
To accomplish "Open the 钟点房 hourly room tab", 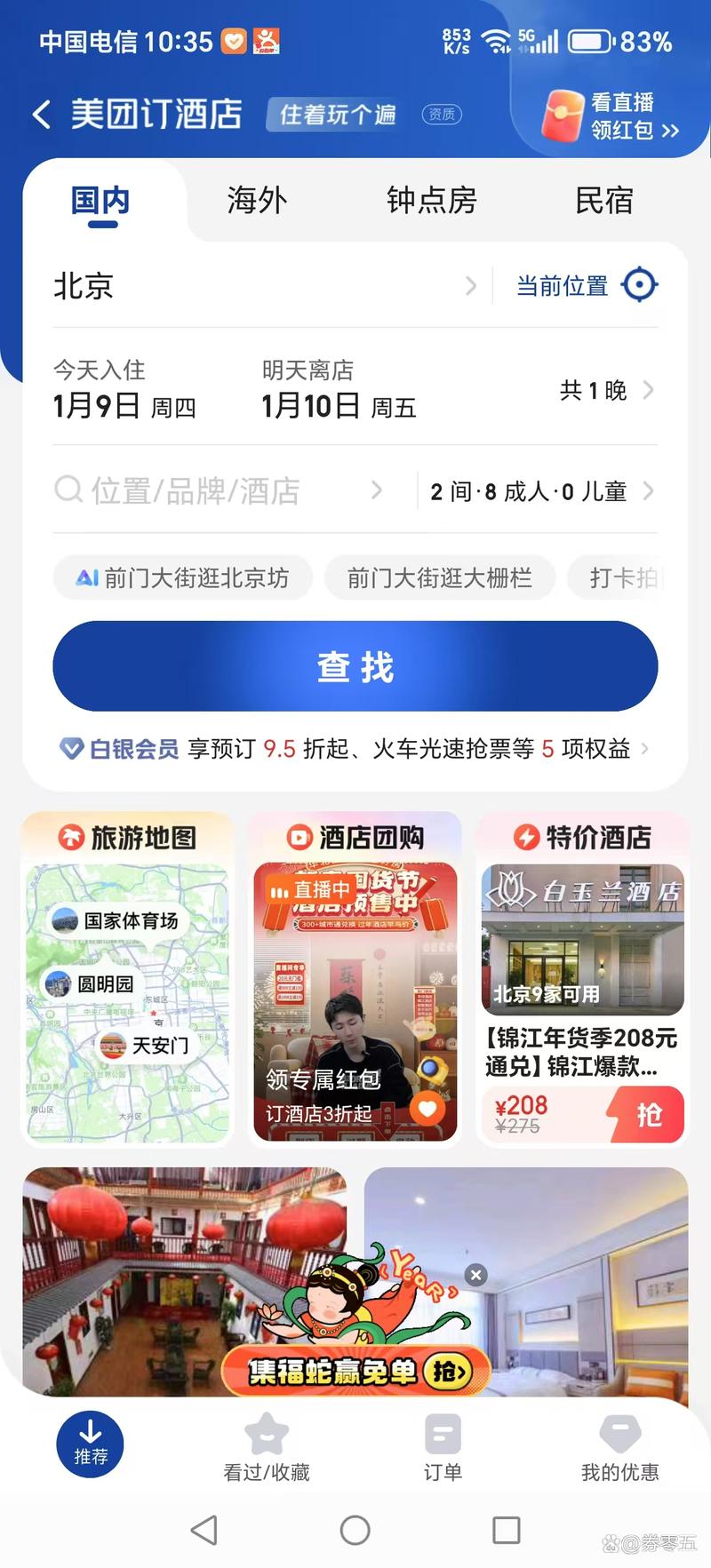I will [432, 201].
